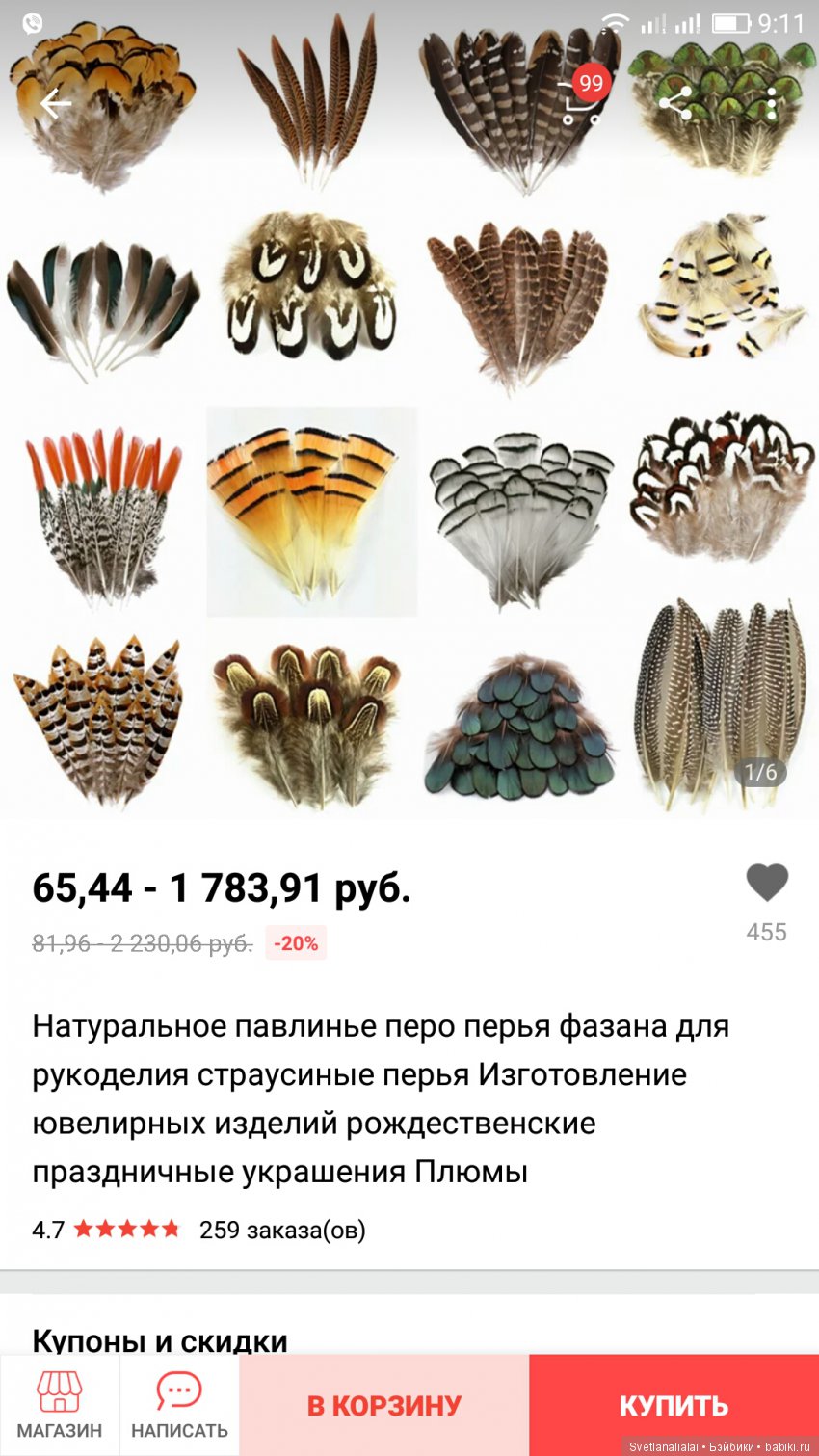Buy now with the КУПИТЬ button
Viewport: 819px width, 1456px height.
(x=674, y=1405)
